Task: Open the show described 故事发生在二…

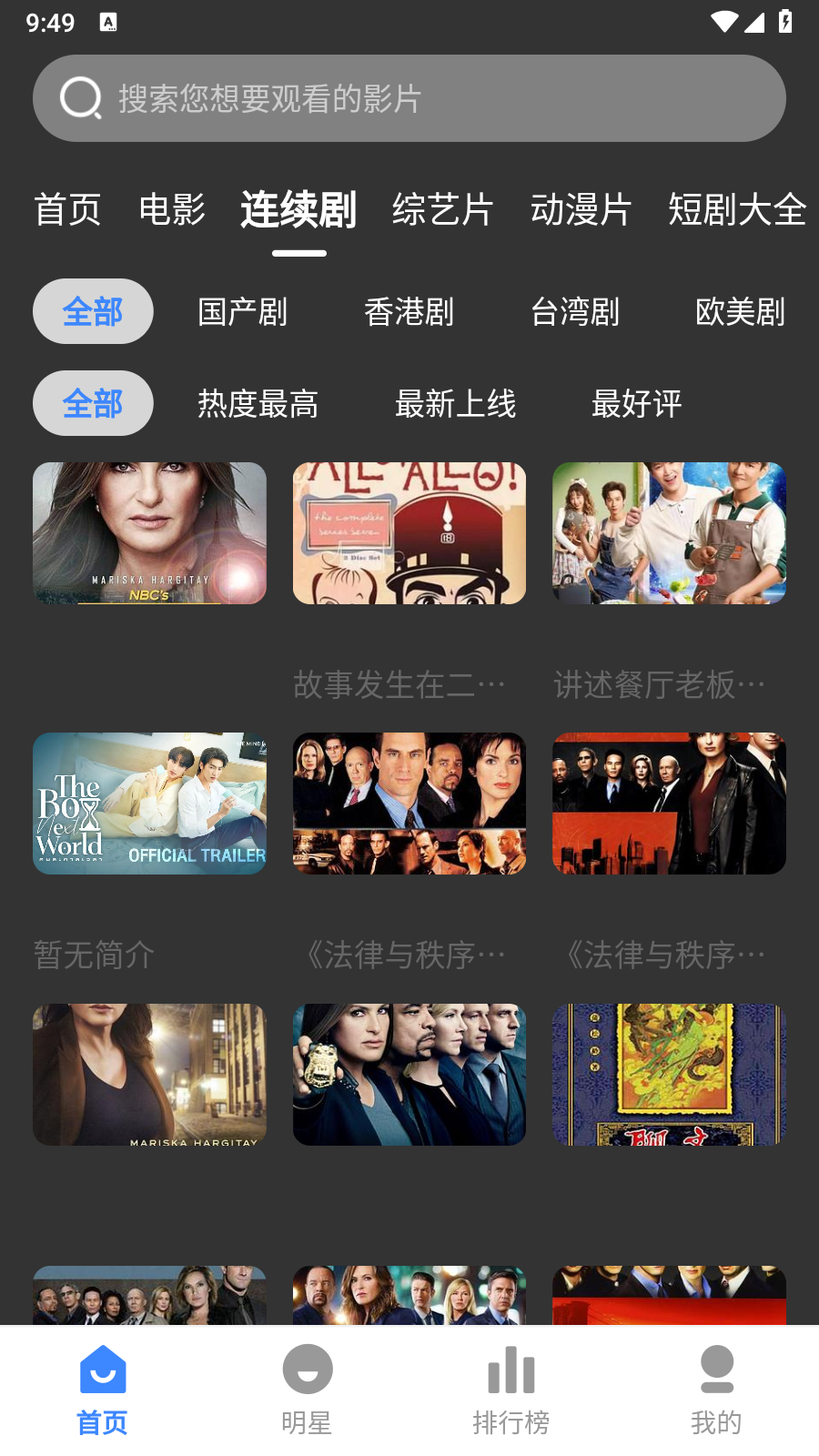Action: coord(409,533)
